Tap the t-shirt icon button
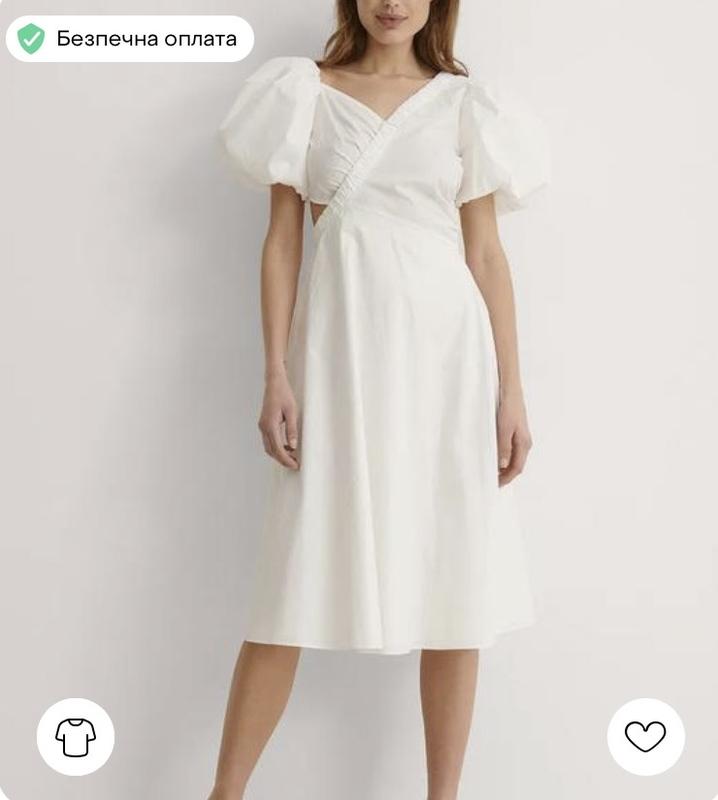The height and width of the screenshot is (800, 718). (75, 737)
